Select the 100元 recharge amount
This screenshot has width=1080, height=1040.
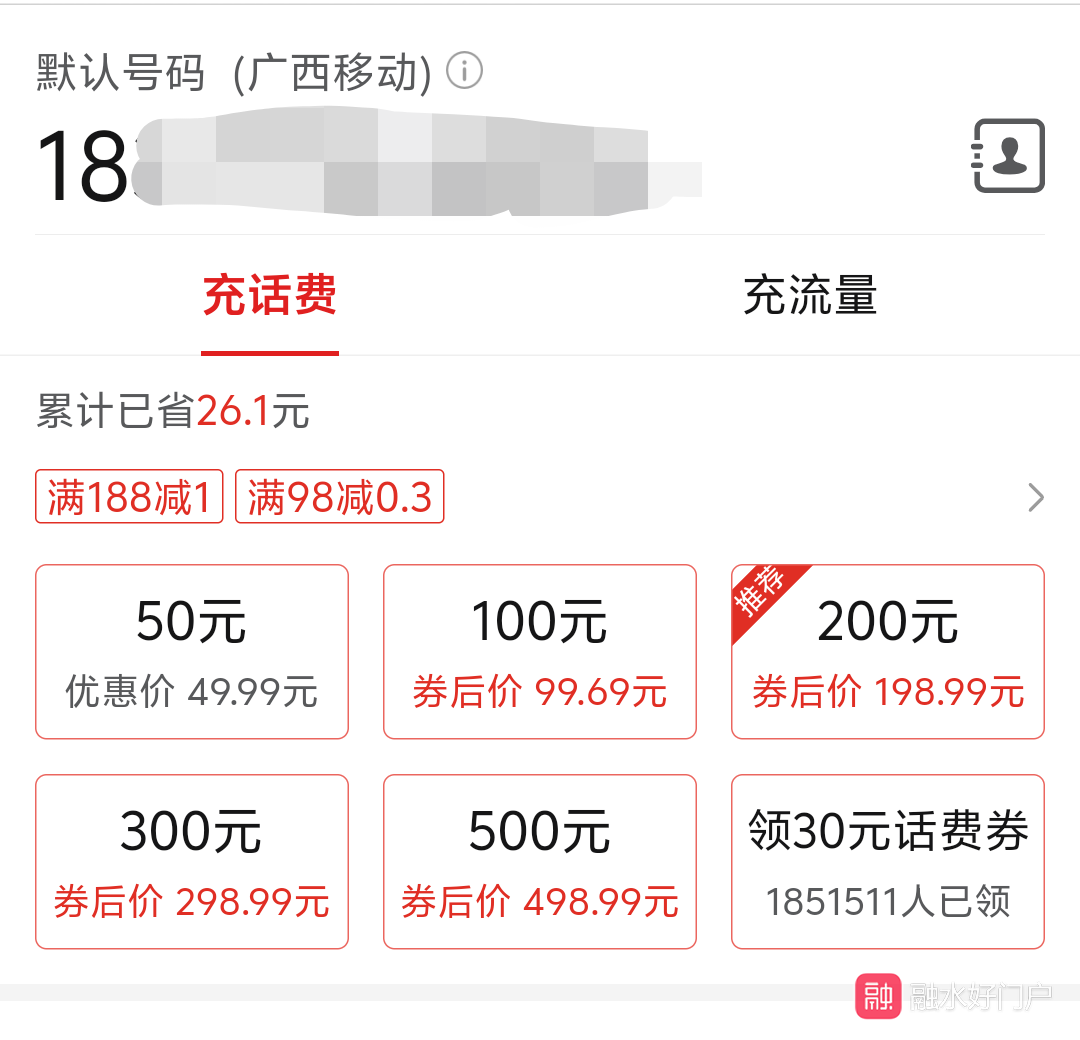click(540, 652)
